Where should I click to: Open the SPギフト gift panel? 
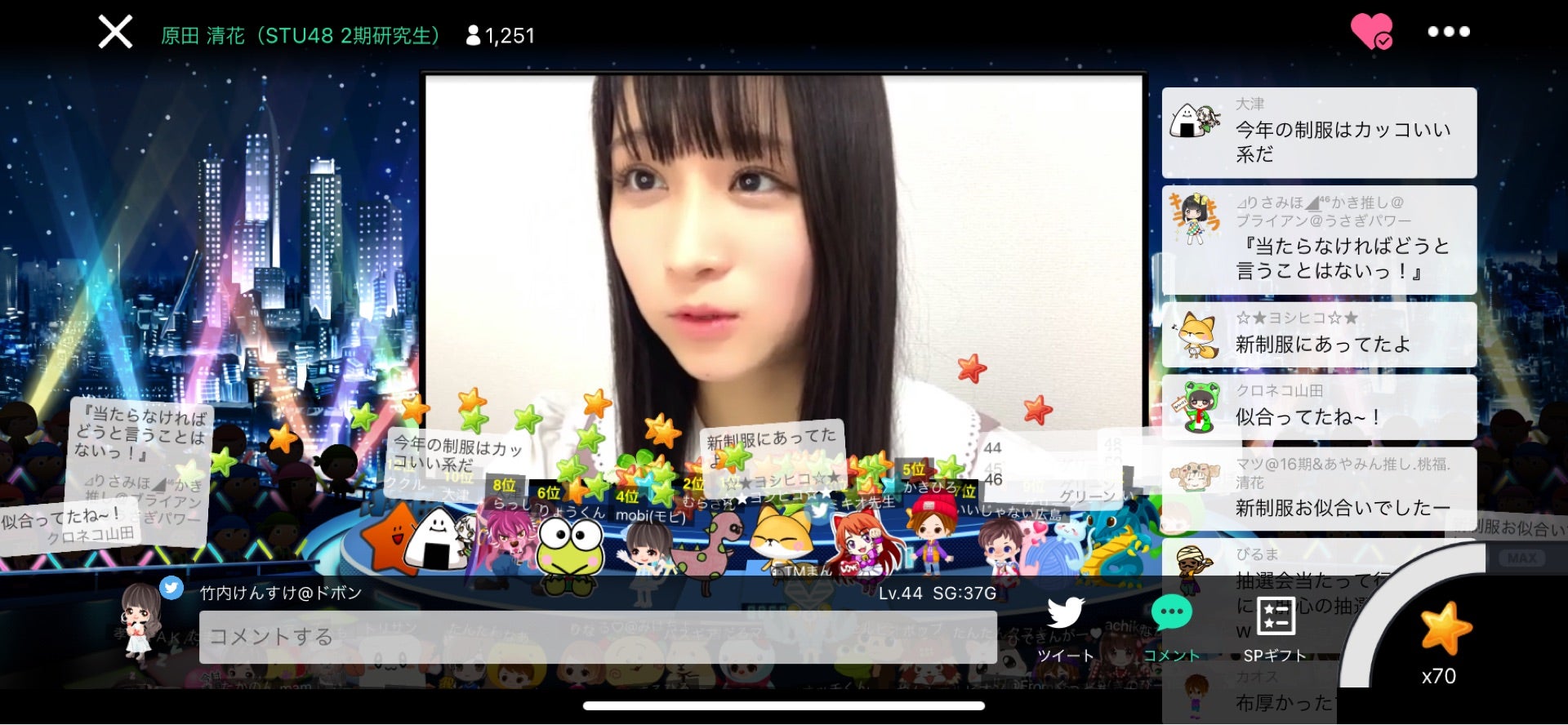[1275, 627]
